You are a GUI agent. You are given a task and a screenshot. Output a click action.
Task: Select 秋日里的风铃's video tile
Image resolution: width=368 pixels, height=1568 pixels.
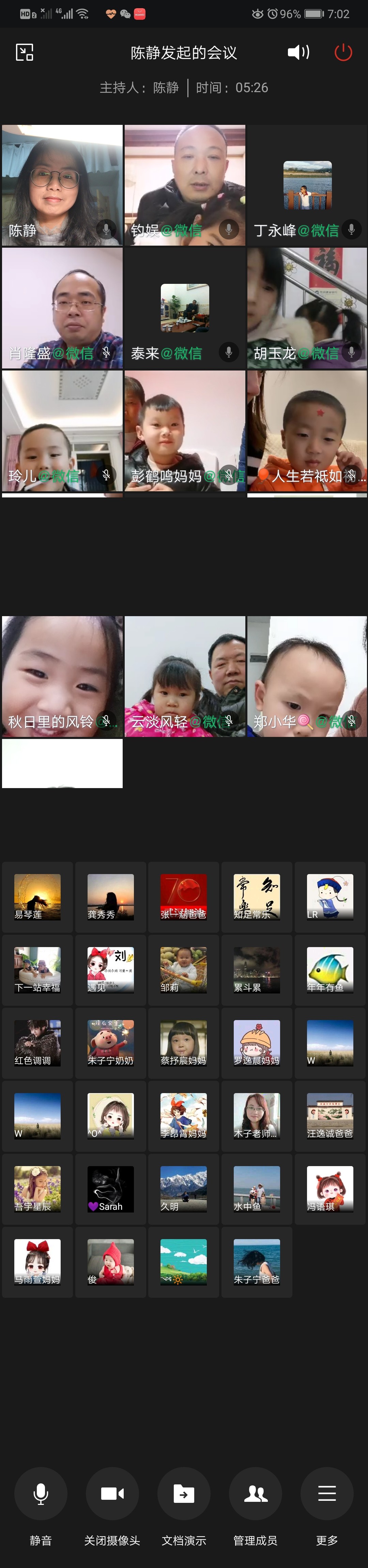62,676
